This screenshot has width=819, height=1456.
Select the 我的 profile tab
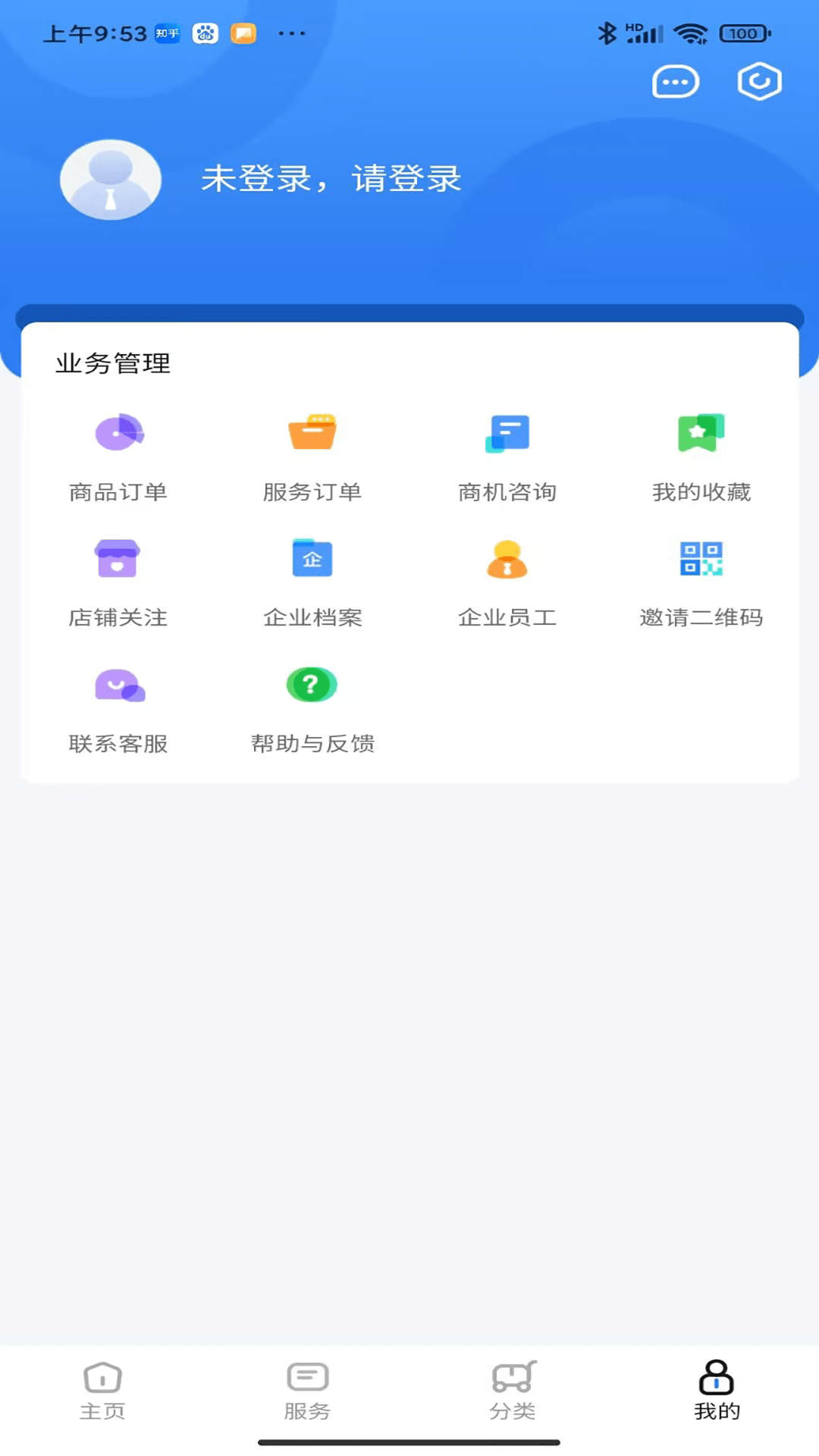tap(717, 1389)
